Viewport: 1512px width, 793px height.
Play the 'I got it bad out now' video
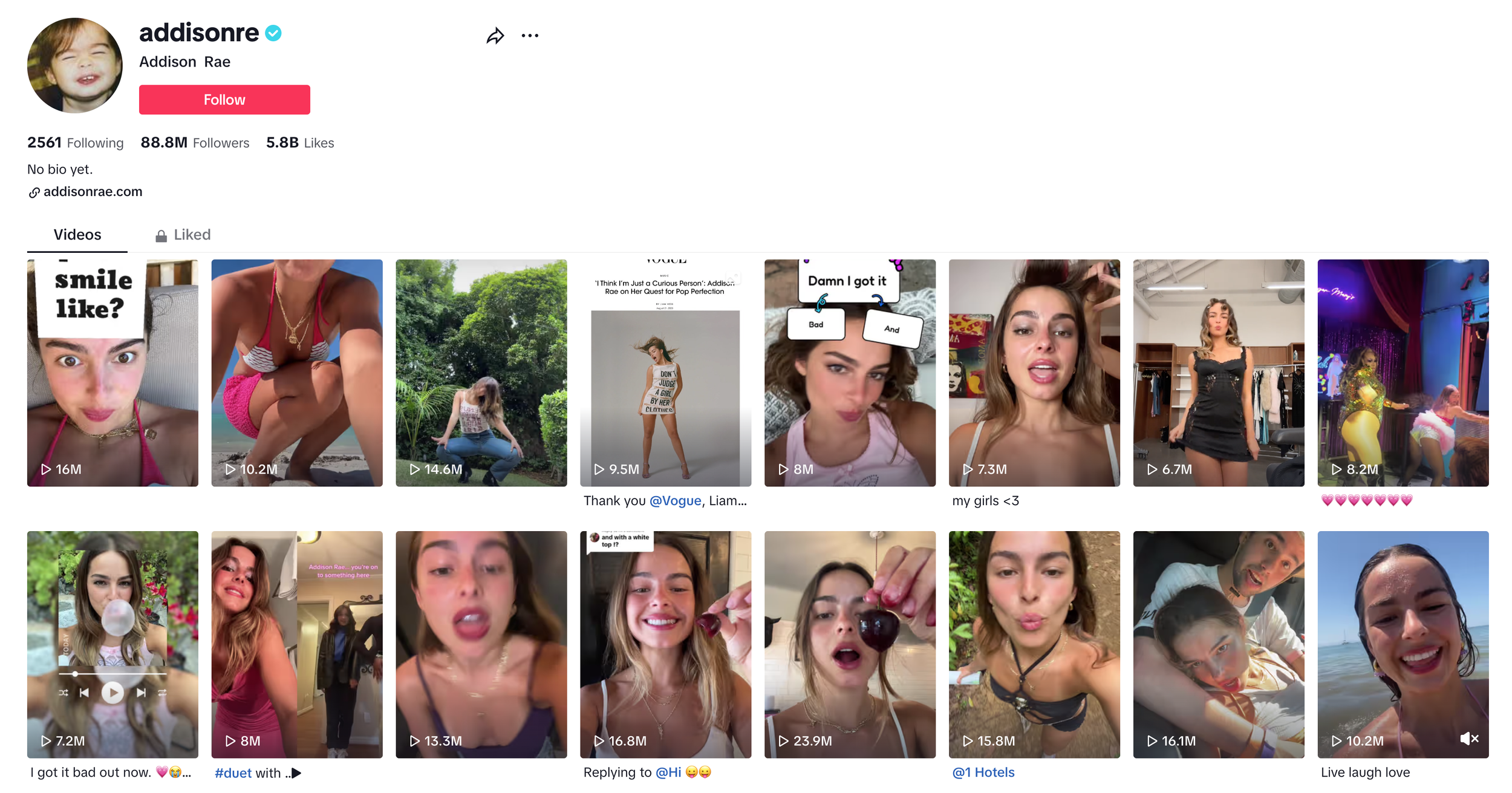pos(112,644)
